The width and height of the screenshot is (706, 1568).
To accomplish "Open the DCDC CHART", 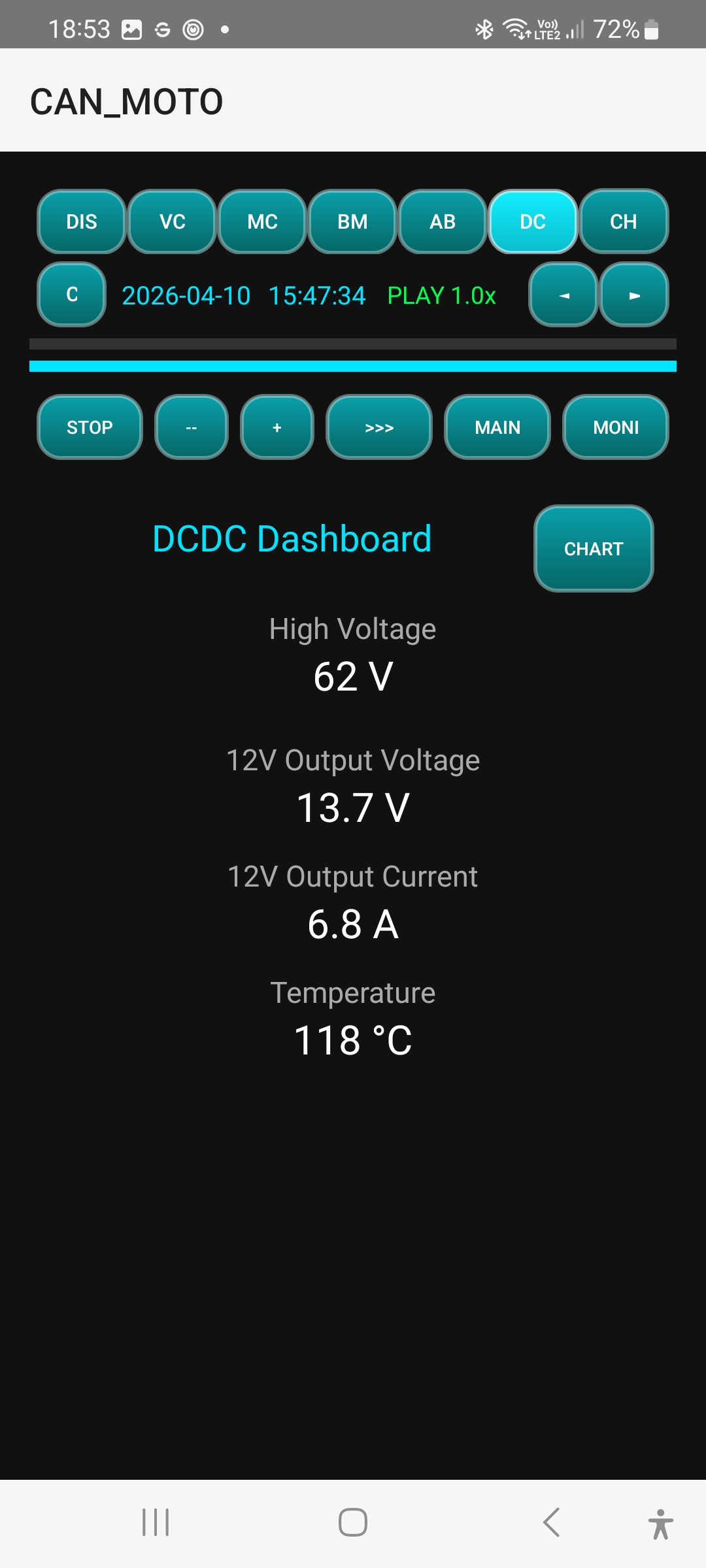I will (594, 549).
